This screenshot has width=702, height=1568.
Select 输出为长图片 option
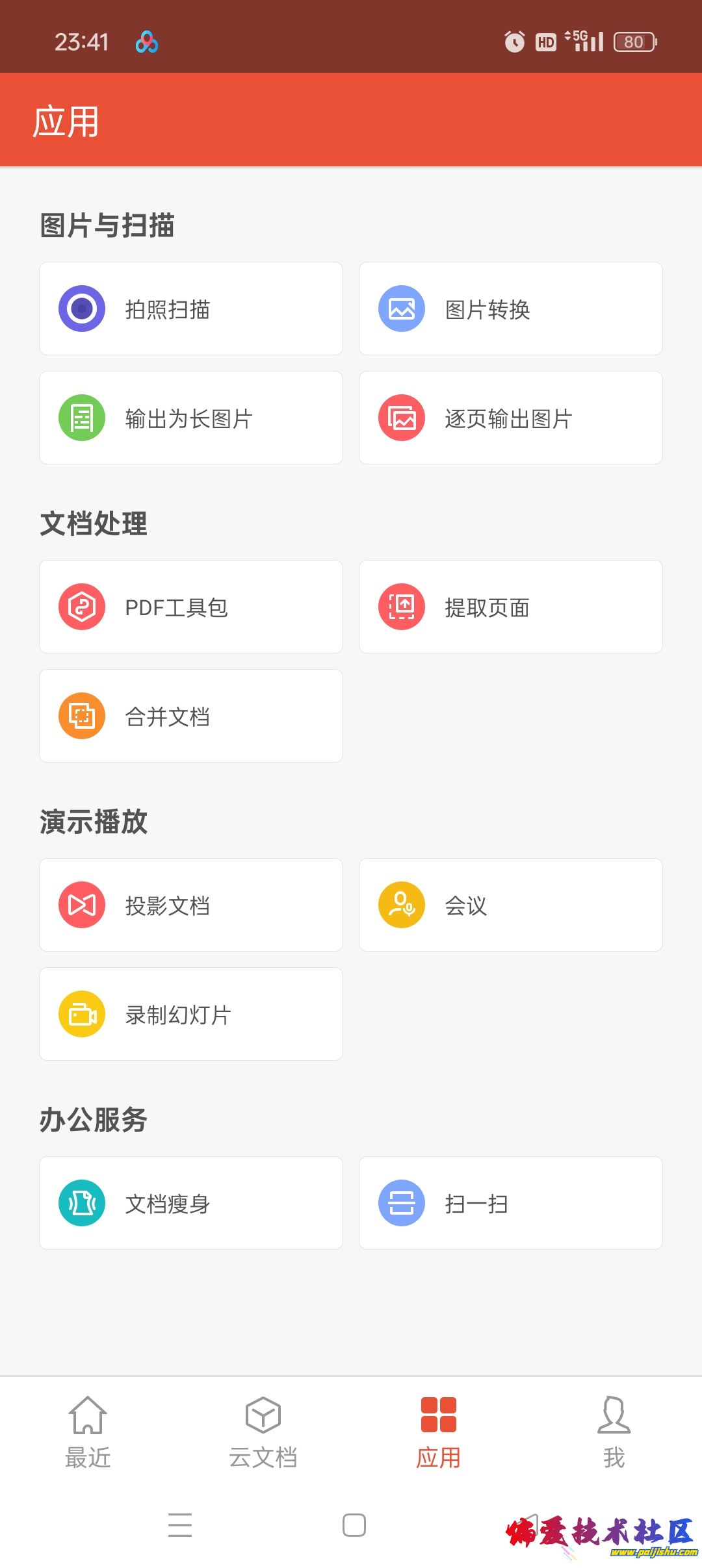(x=190, y=418)
